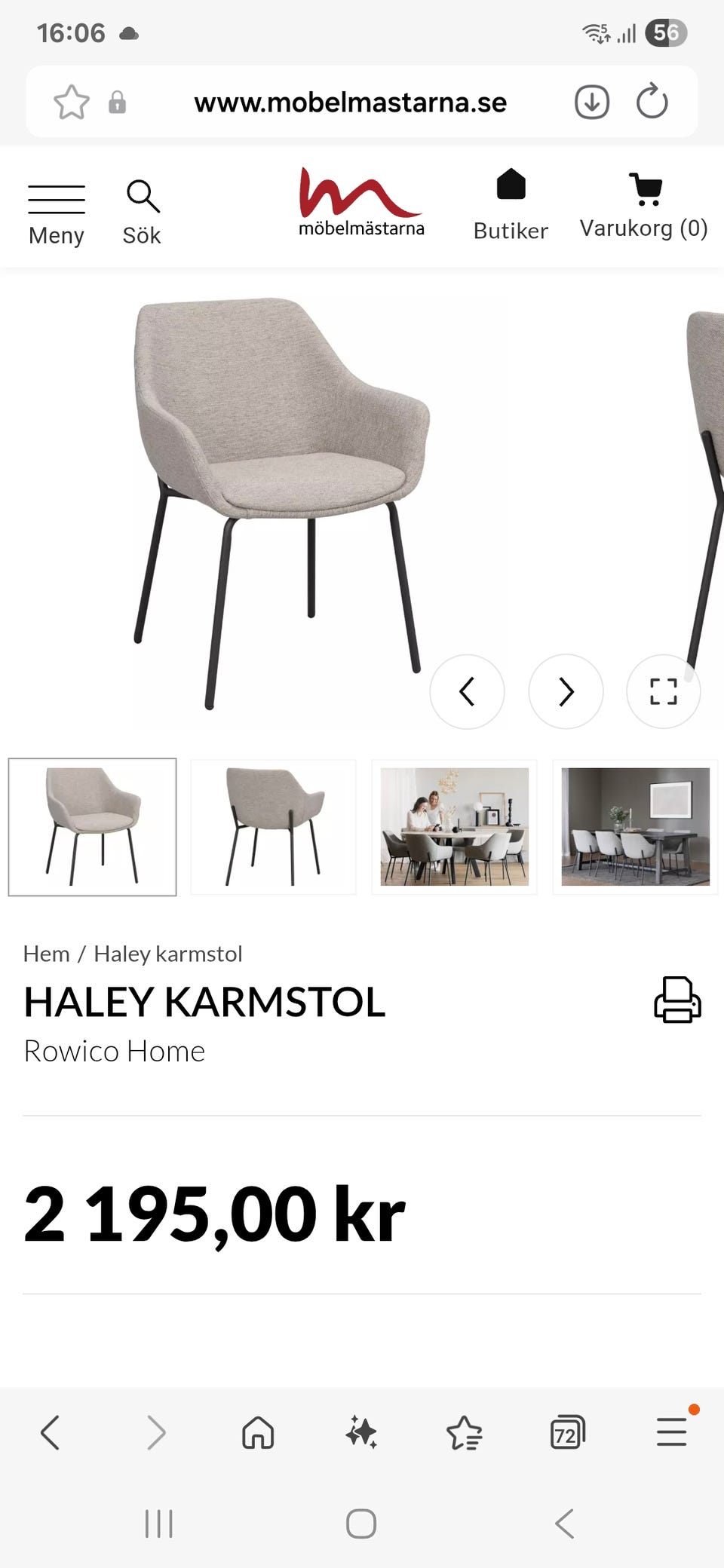Navigate to Hem breadcrumb link
Image resolution: width=724 pixels, height=1568 pixels.
point(47,953)
